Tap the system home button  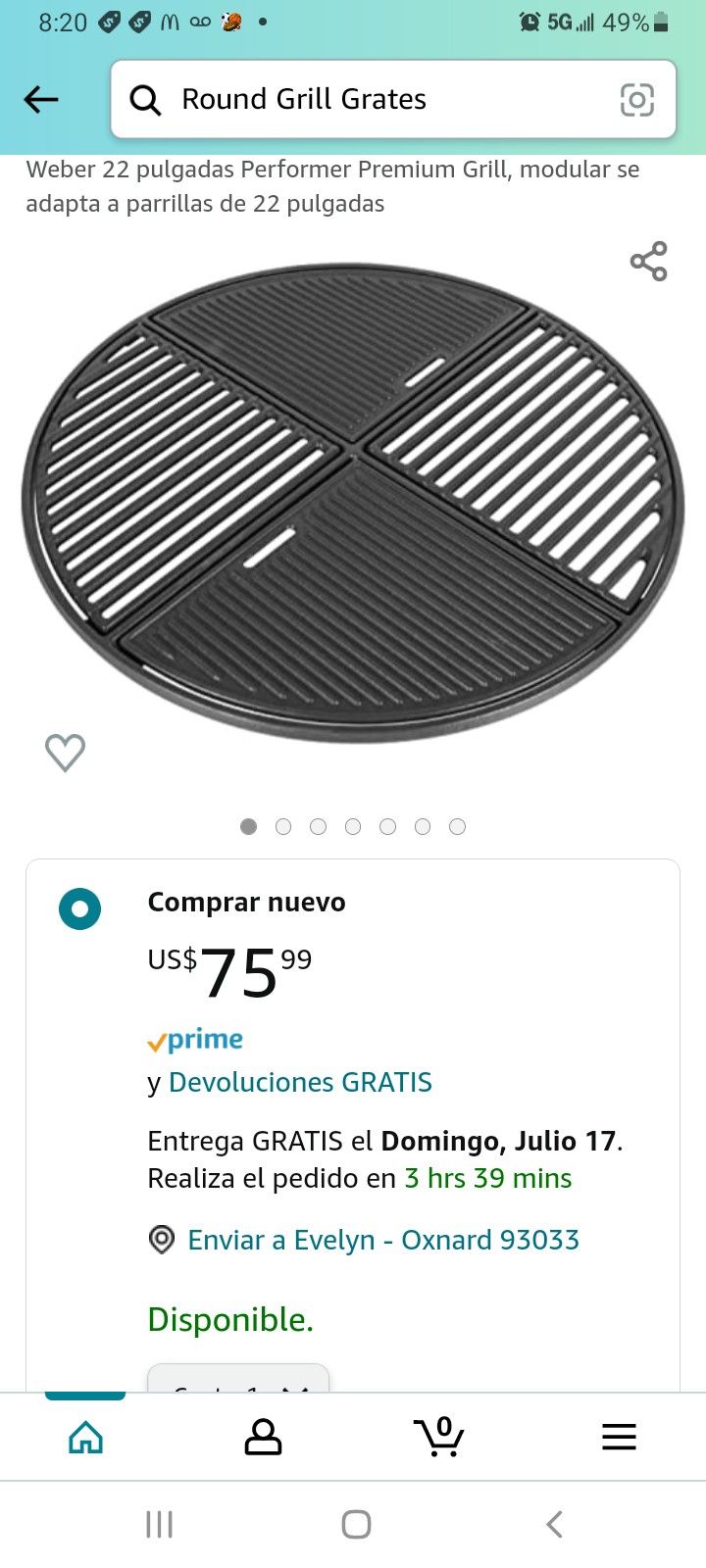356,1524
